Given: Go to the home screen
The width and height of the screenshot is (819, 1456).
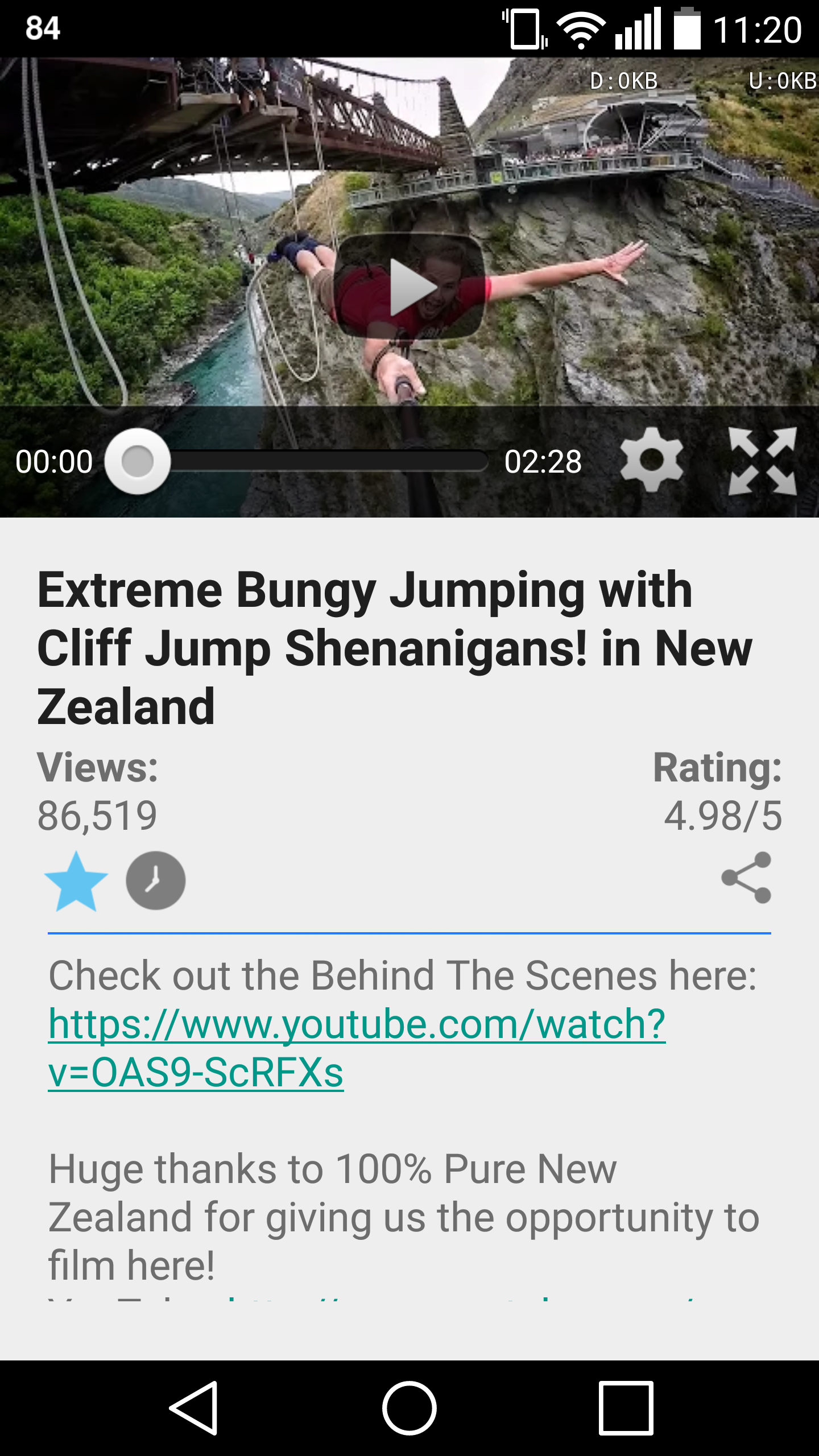Looking at the screenshot, I should [x=409, y=1408].
